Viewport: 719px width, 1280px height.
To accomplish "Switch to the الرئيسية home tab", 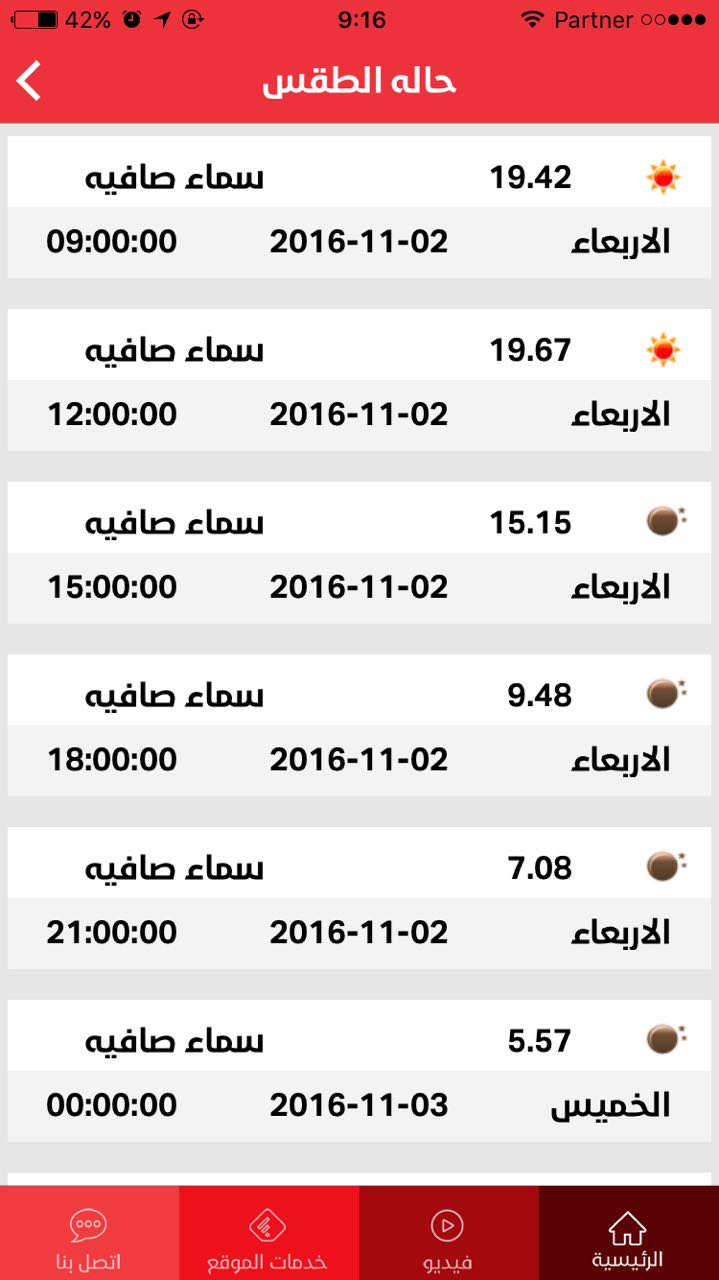I will click(x=629, y=1233).
